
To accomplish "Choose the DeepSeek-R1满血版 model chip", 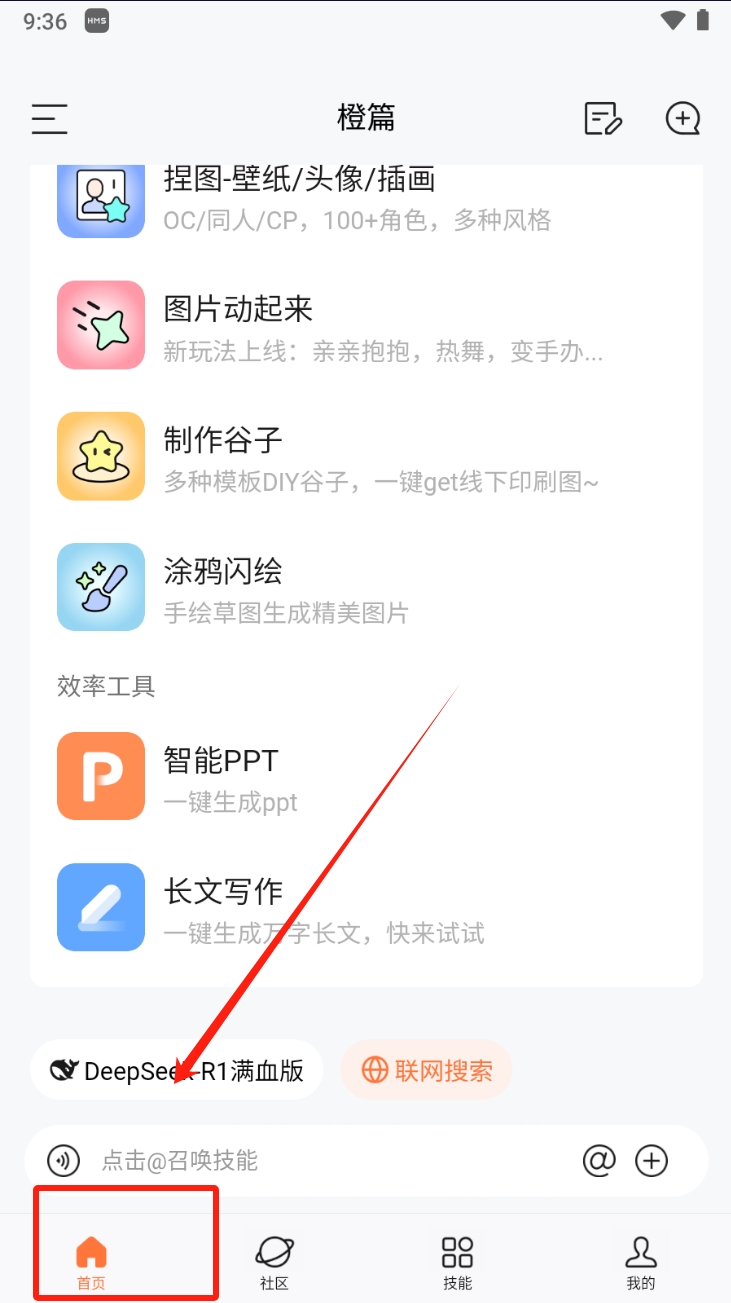I will [x=177, y=1070].
